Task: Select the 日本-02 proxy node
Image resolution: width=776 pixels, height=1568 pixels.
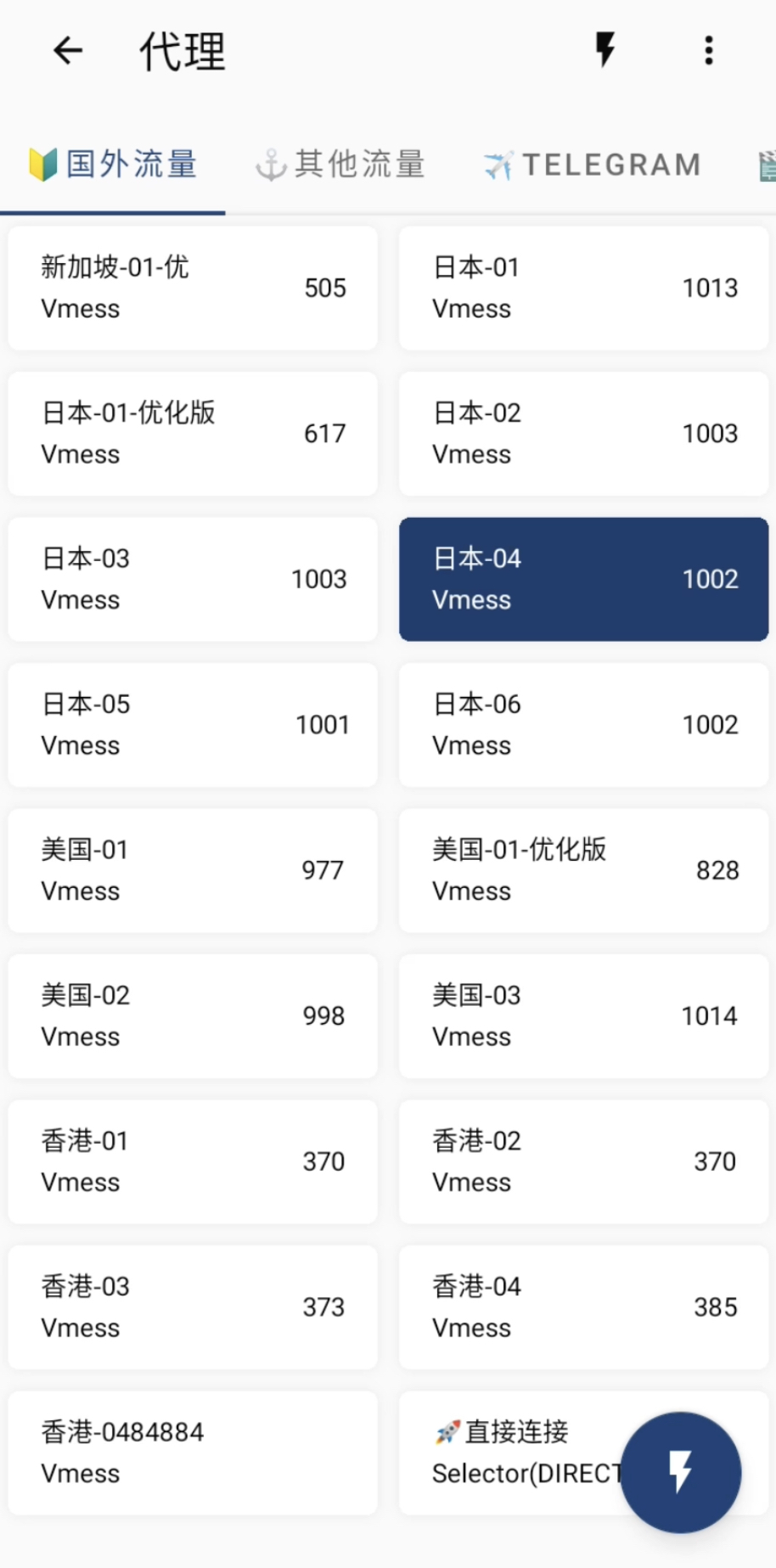Action: (x=584, y=434)
